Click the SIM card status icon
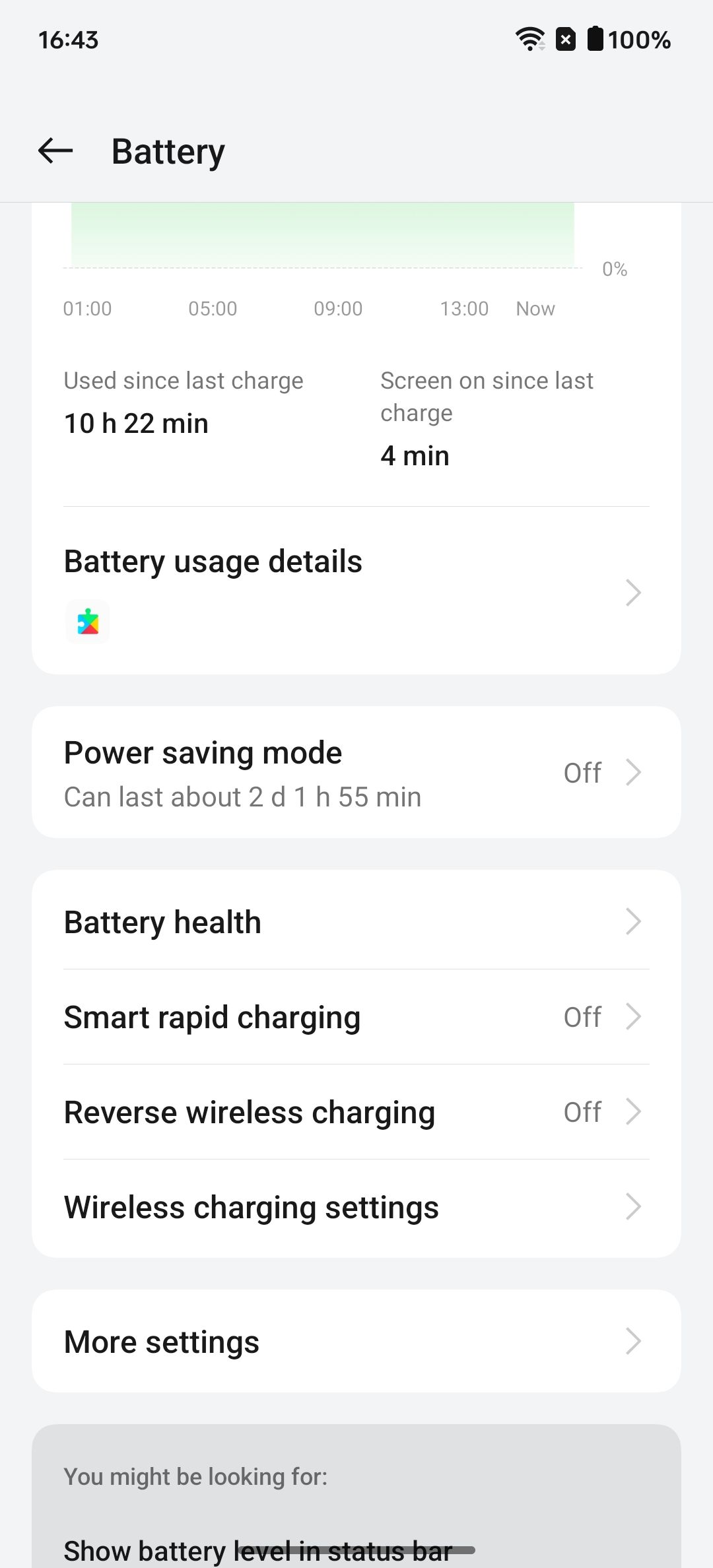The height and width of the screenshot is (1568, 713). point(564,40)
